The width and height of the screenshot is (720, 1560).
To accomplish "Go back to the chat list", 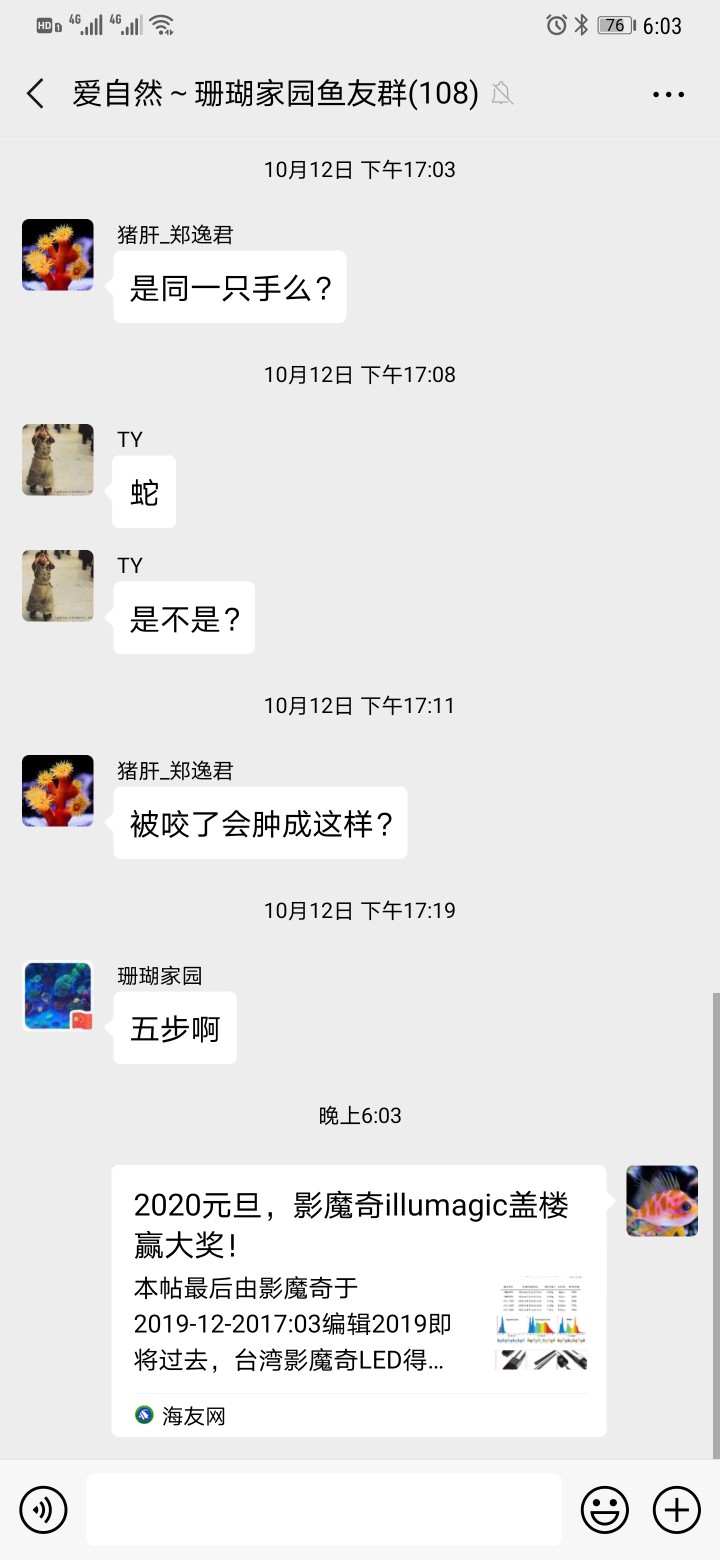I will point(36,94).
